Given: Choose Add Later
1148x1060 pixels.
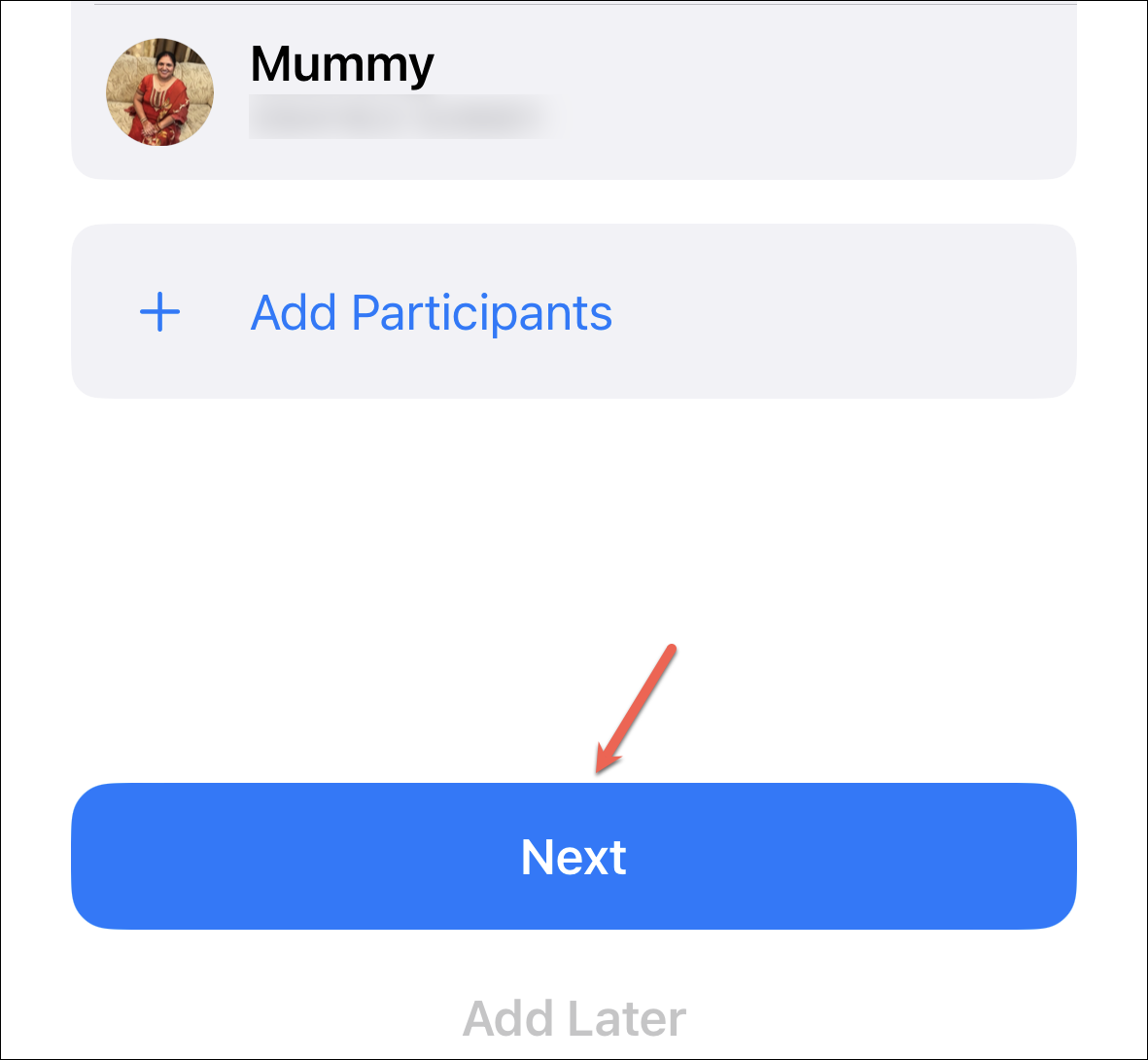Looking at the screenshot, I should tap(574, 1018).
